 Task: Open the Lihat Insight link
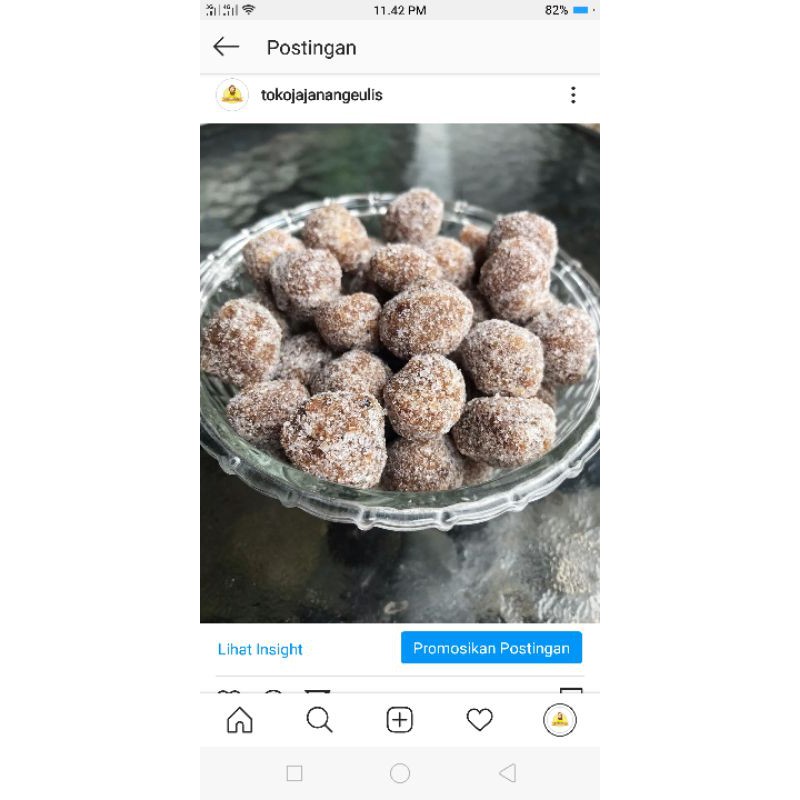[260, 649]
